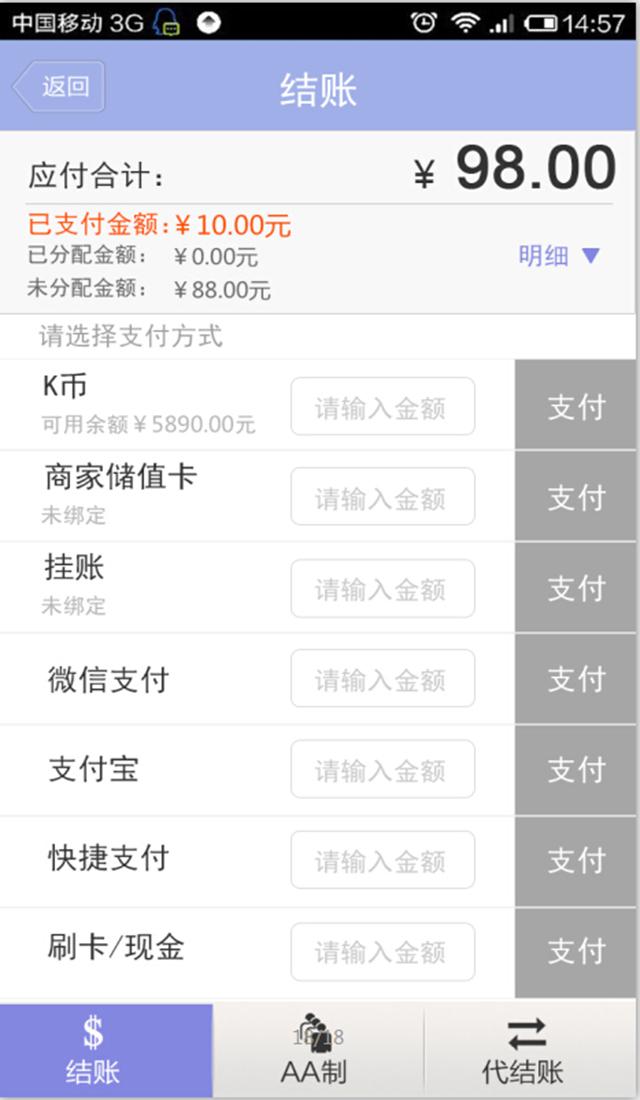Enter amount for K币 payment
The image size is (640, 1100).
pyautogui.click(x=382, y=407)
